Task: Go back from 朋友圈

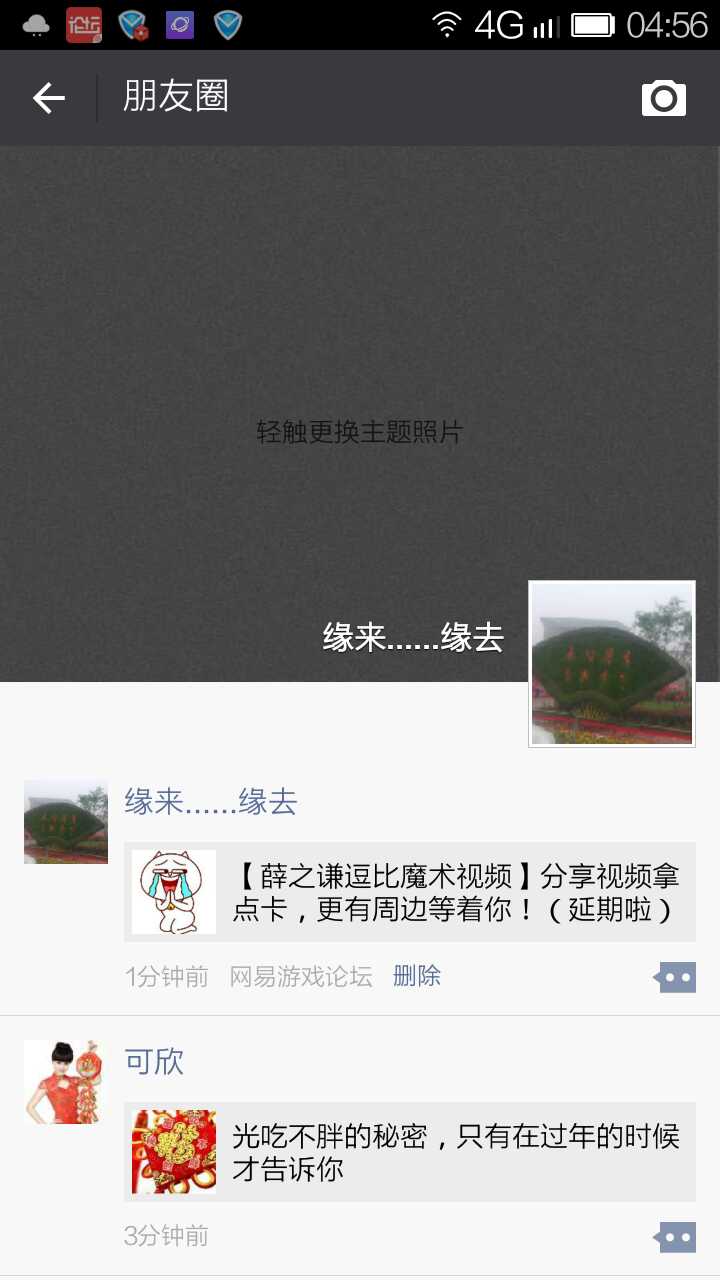Action: tap(48, 98)
